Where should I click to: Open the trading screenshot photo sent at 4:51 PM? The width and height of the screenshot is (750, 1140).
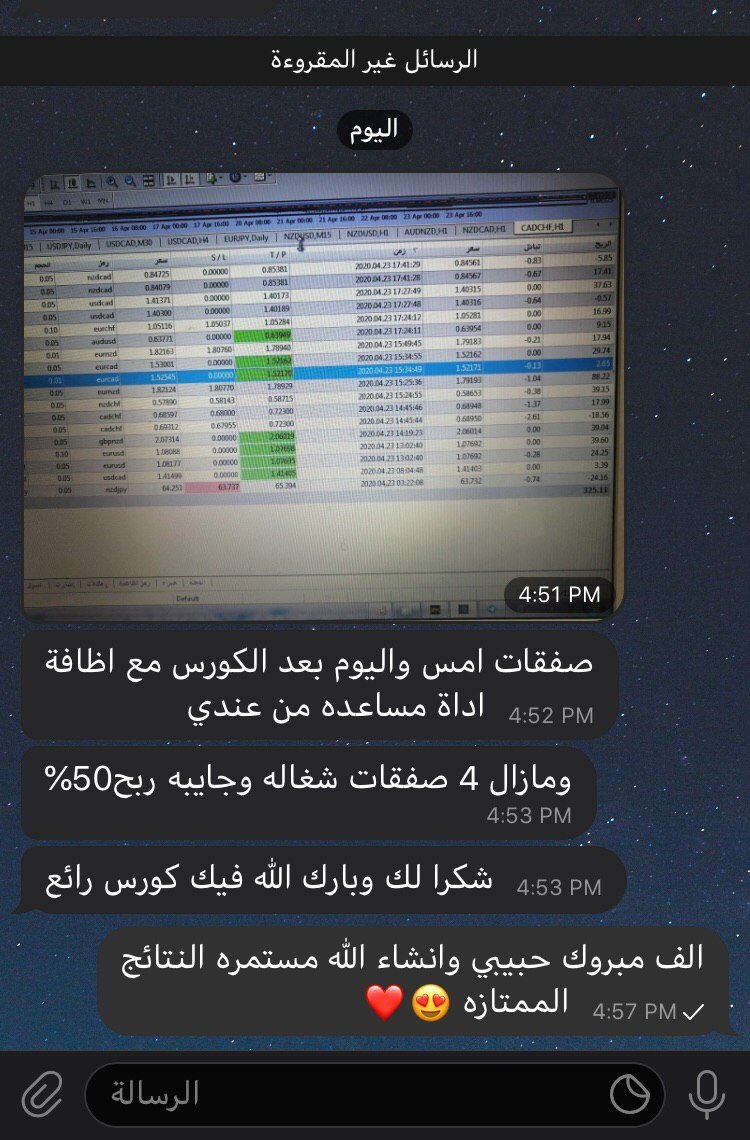click(x=322, y=395)
